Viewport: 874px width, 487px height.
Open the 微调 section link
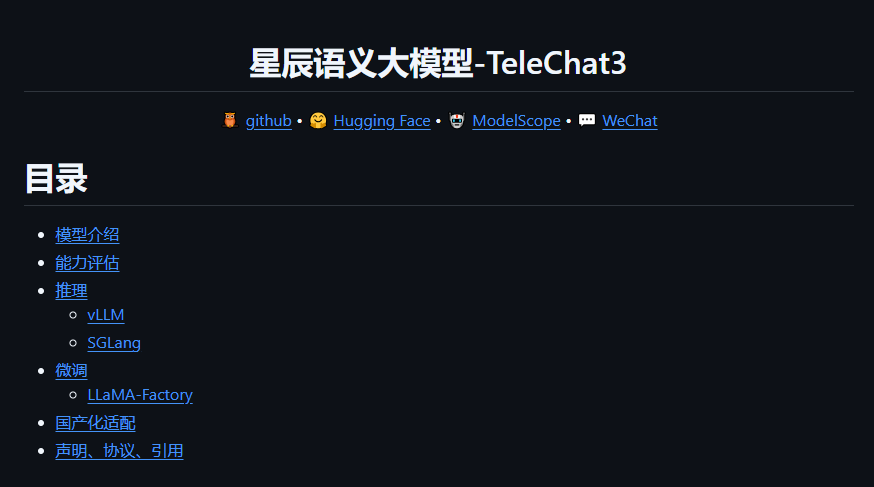pyautogui.click(x=71, y=371)
